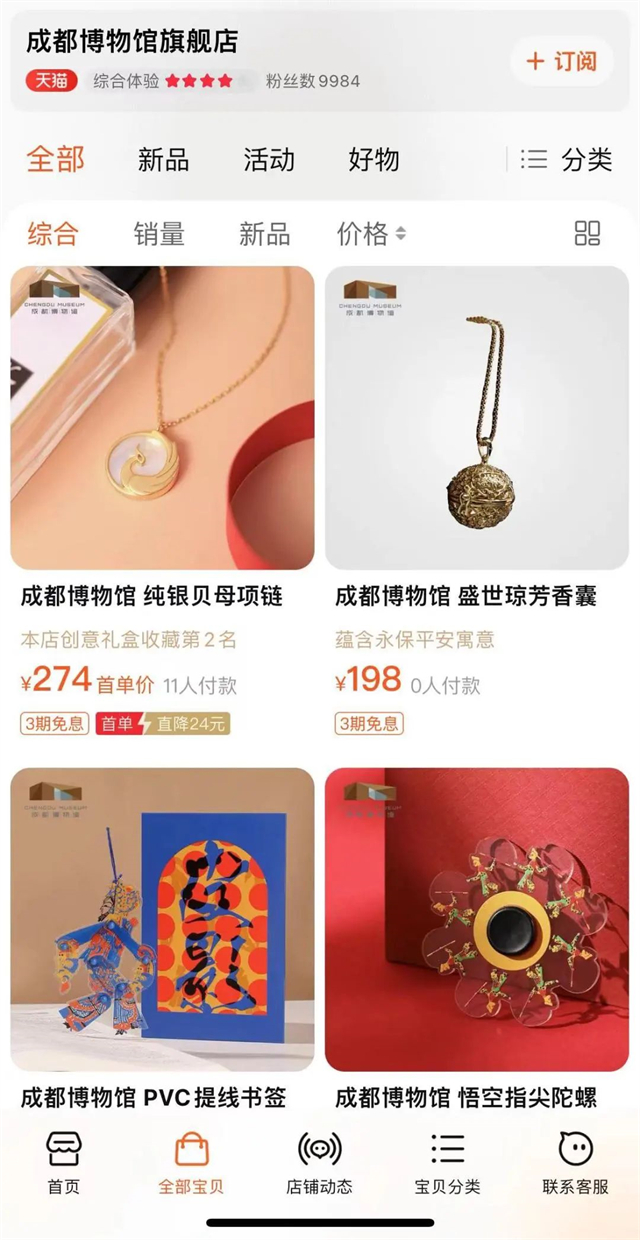Sort products by 价格
This screenshot has height=1240, width=640.
(x=371, y=234)
